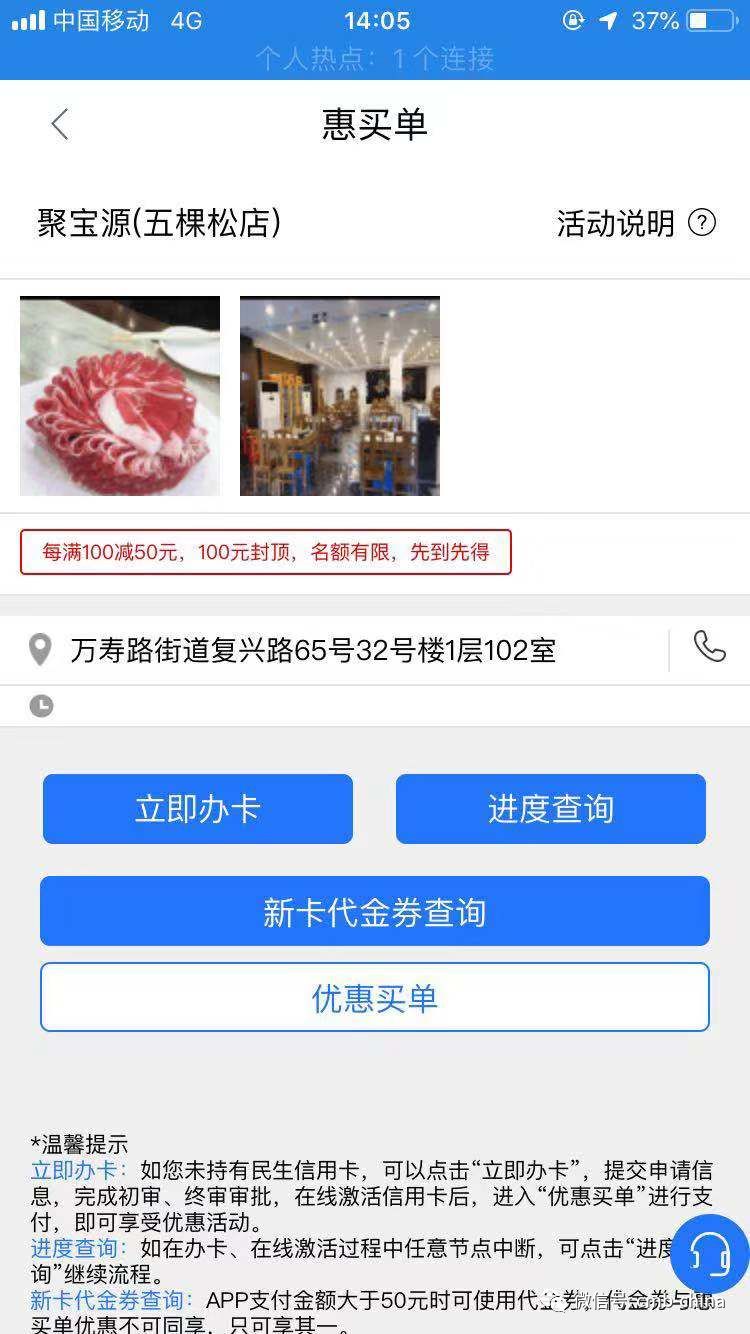Viewport: 750px width, 1334px height.
Task: View the sliced lamb dish photo
Action: click(119, 395)
